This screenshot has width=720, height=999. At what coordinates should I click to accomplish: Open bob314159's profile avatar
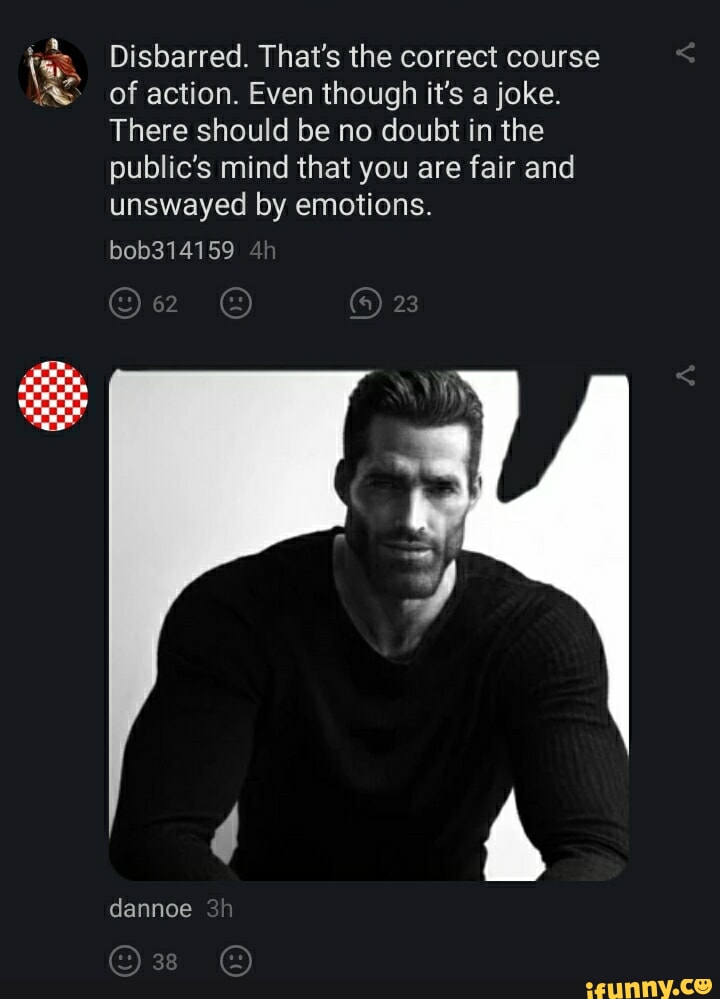(x=53, y=72)
